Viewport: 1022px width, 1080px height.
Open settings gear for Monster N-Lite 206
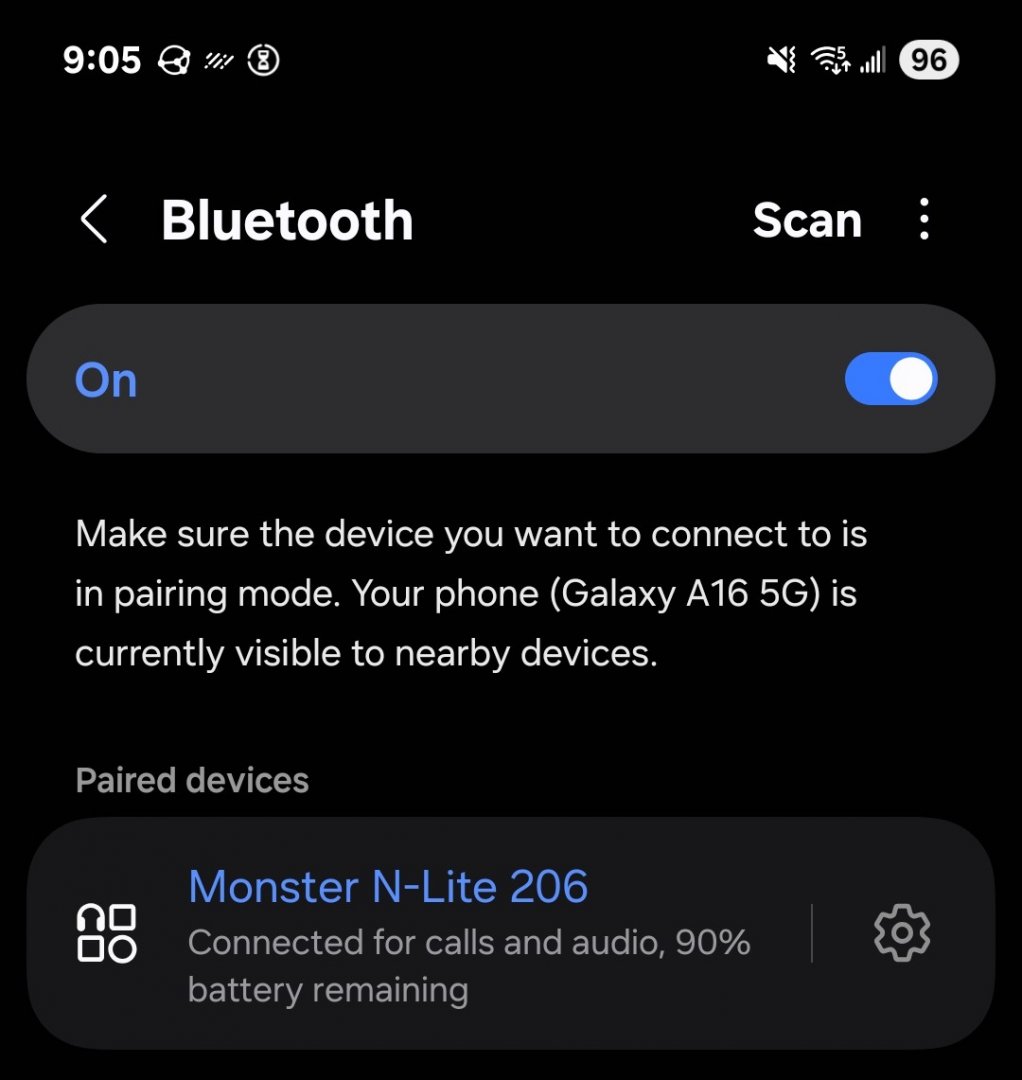tap(902, 933)
